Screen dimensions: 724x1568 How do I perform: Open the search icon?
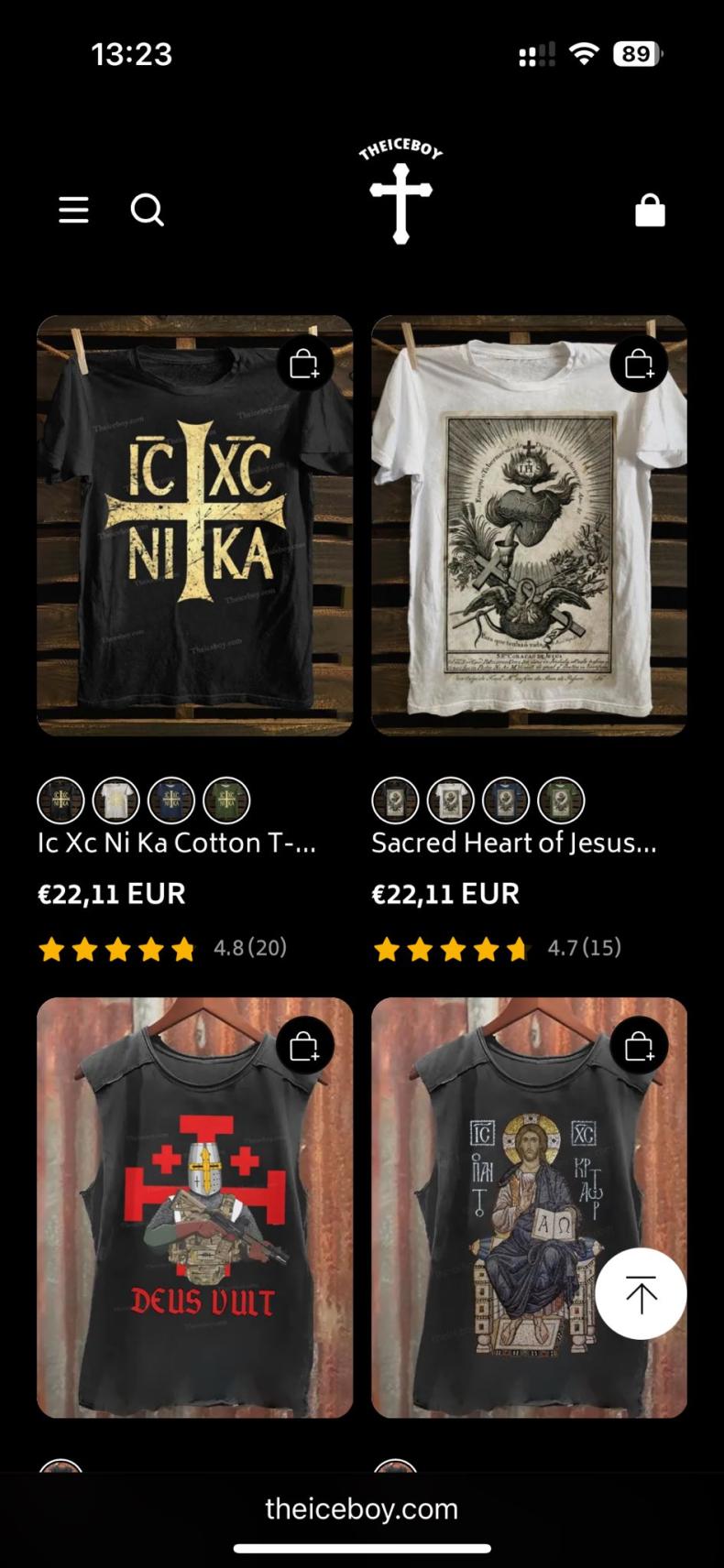click(x=148, y=210)
